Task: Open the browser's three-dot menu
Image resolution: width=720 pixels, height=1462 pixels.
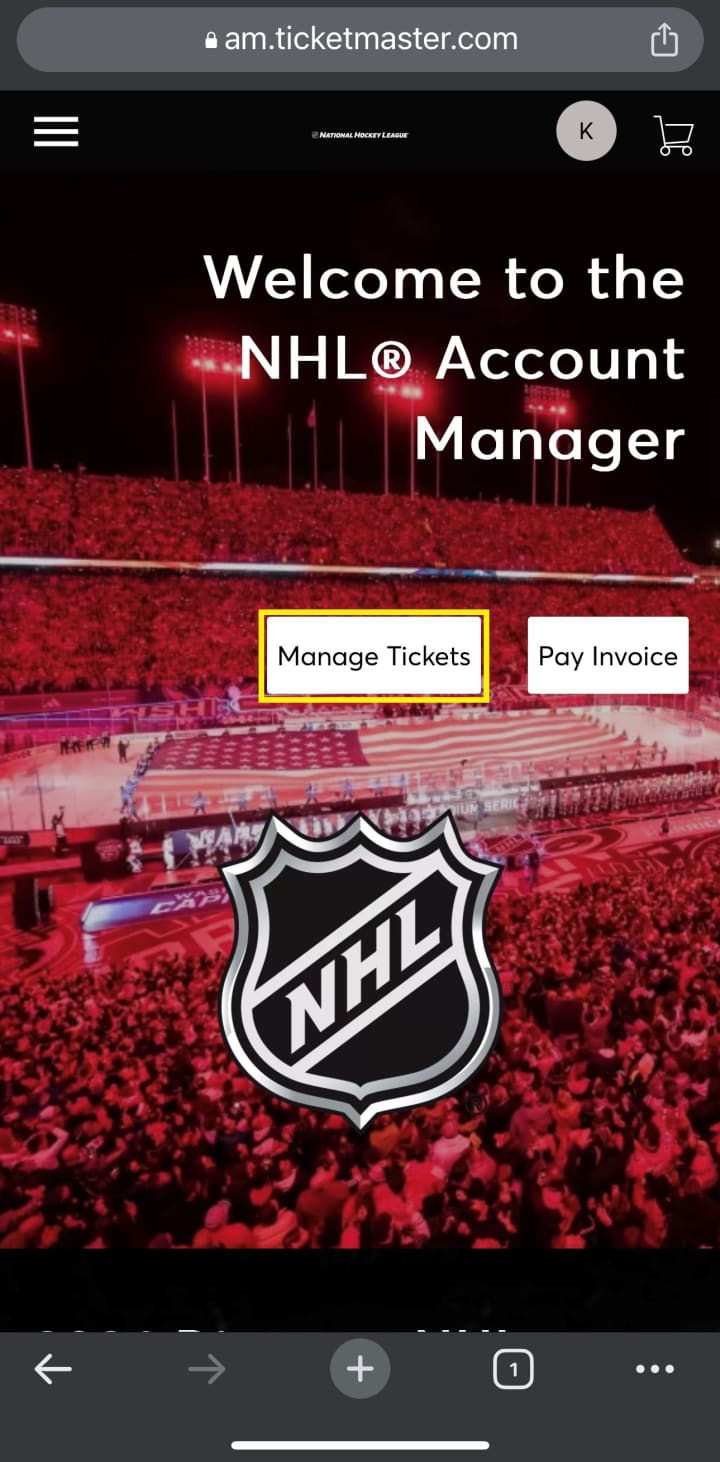Action: [655, 1369]
